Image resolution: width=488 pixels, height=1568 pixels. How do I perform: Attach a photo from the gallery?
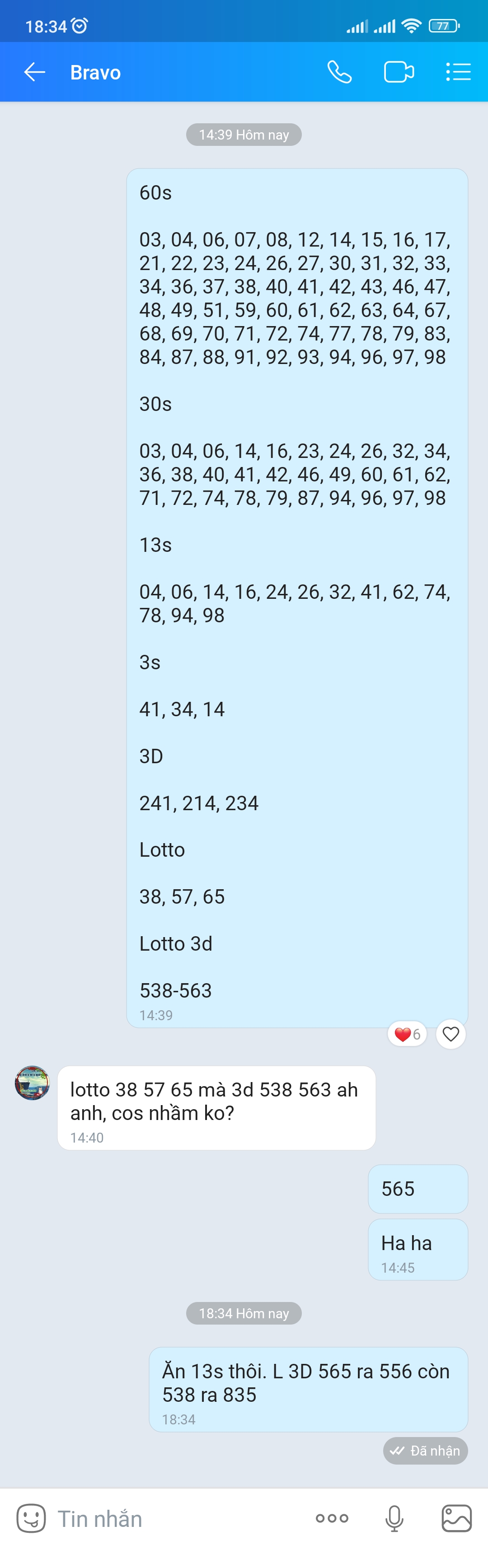tap(456, 1518)
